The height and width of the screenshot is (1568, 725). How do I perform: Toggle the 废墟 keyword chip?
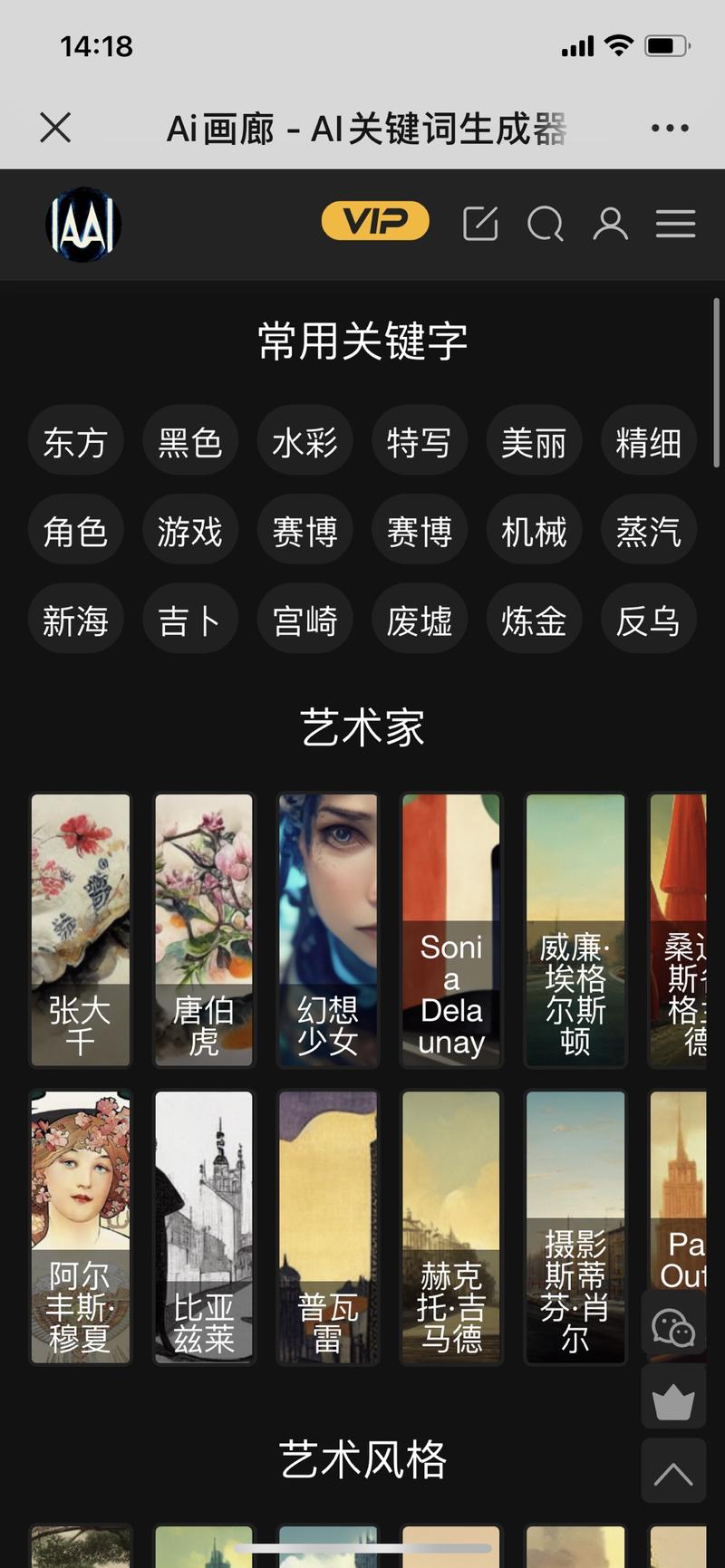click(x=420, y=620)
